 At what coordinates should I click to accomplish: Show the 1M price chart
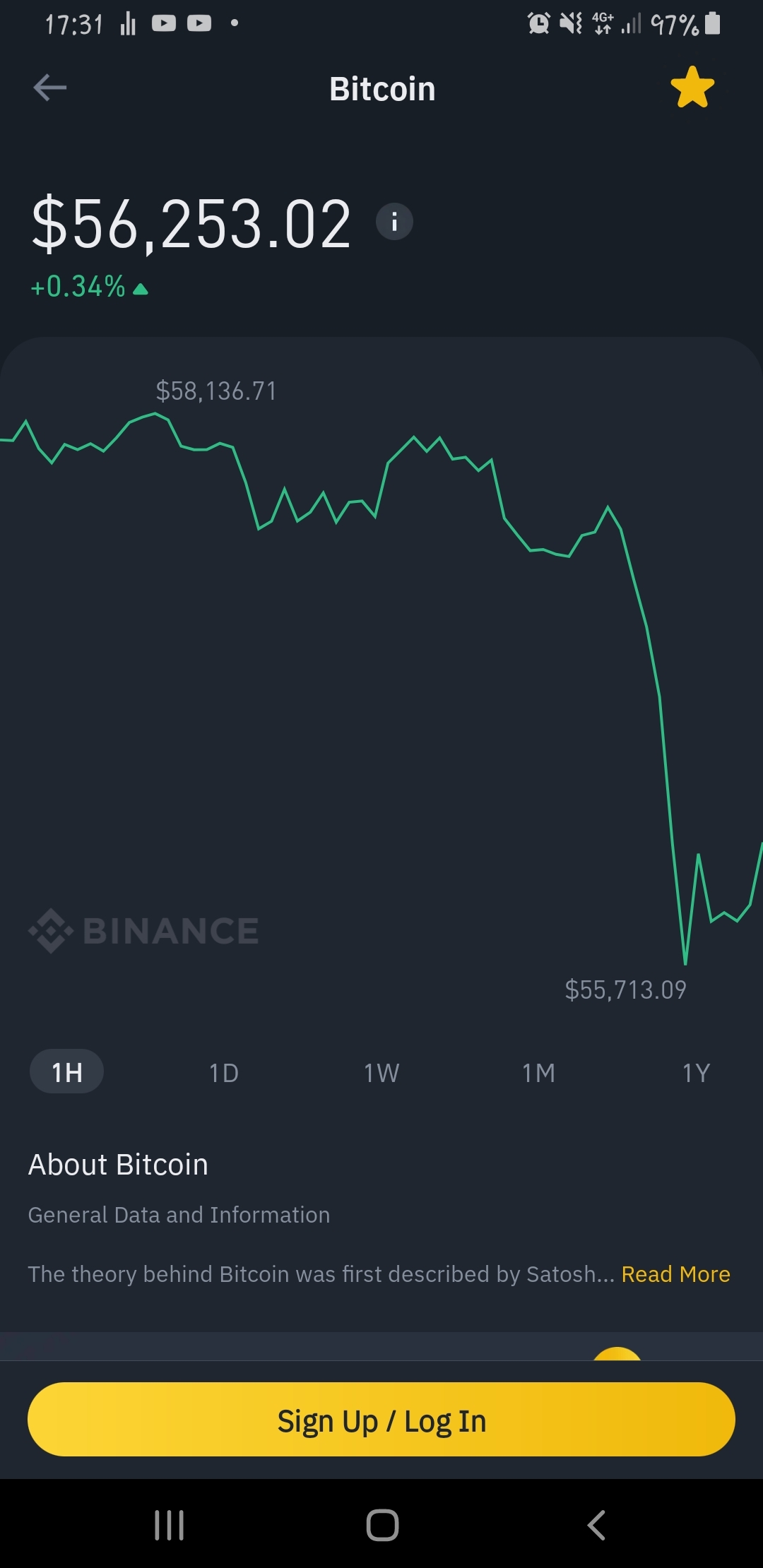pos(538,1073)
